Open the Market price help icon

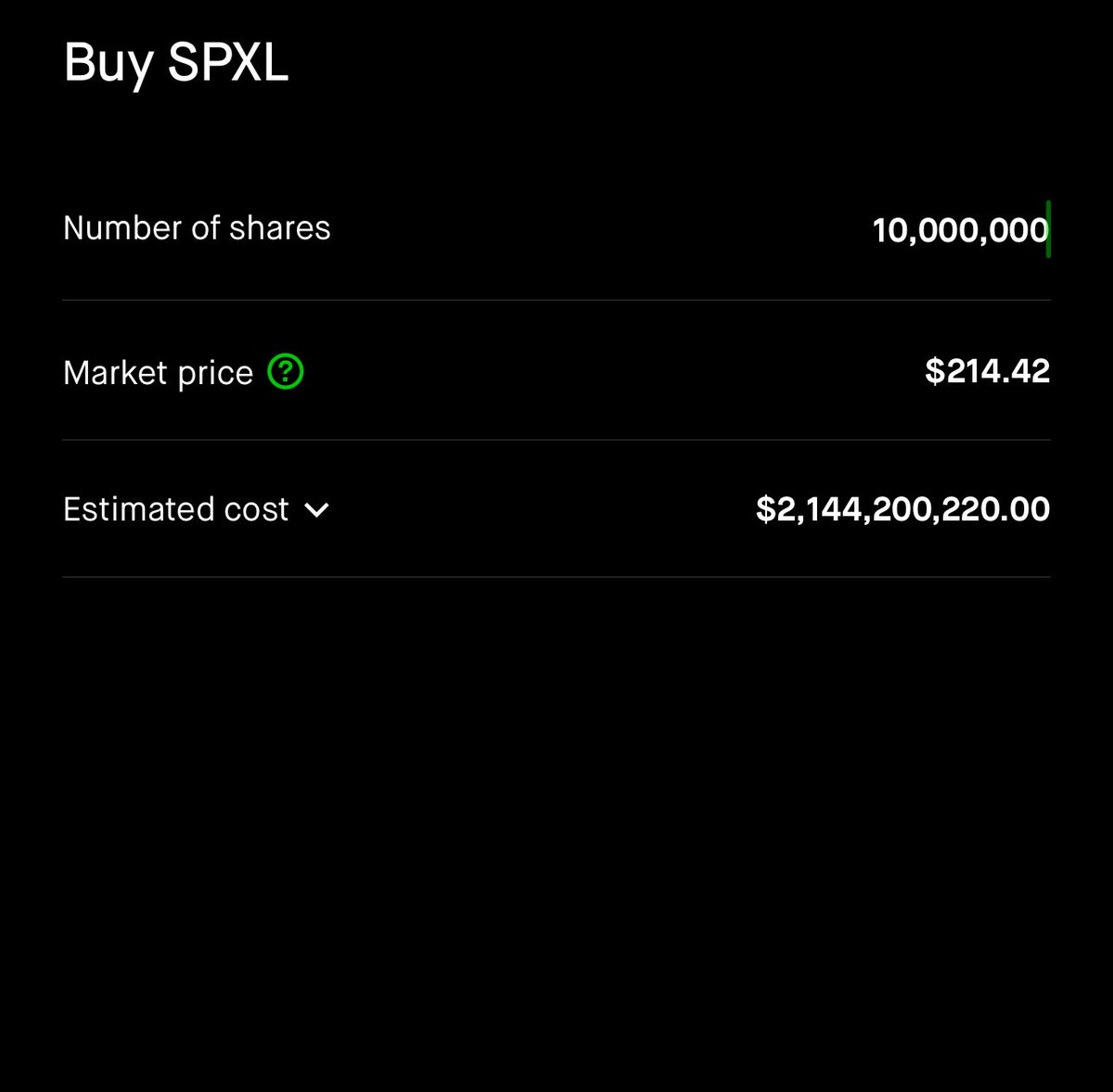tap(286, 372)
